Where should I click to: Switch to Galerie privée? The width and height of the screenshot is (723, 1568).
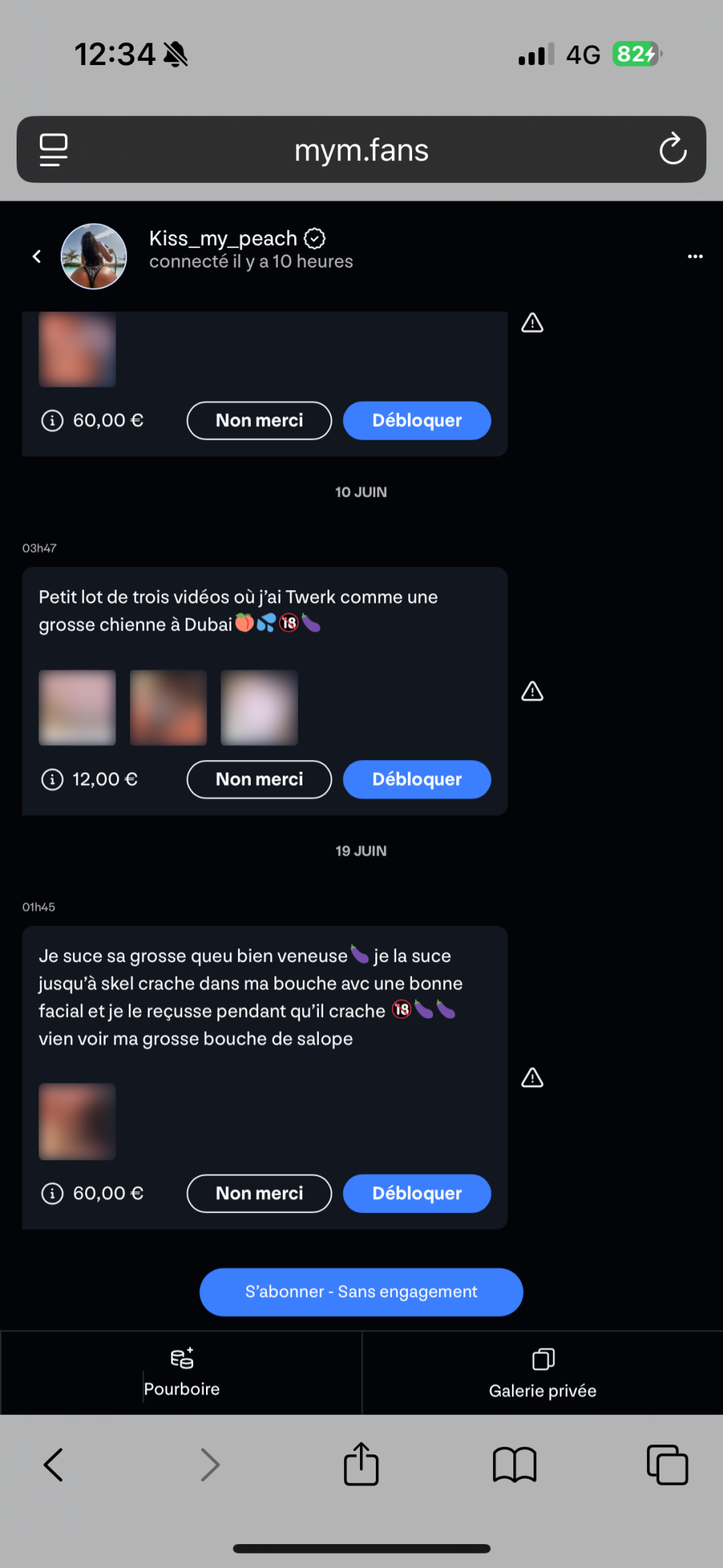(542, 1373)
